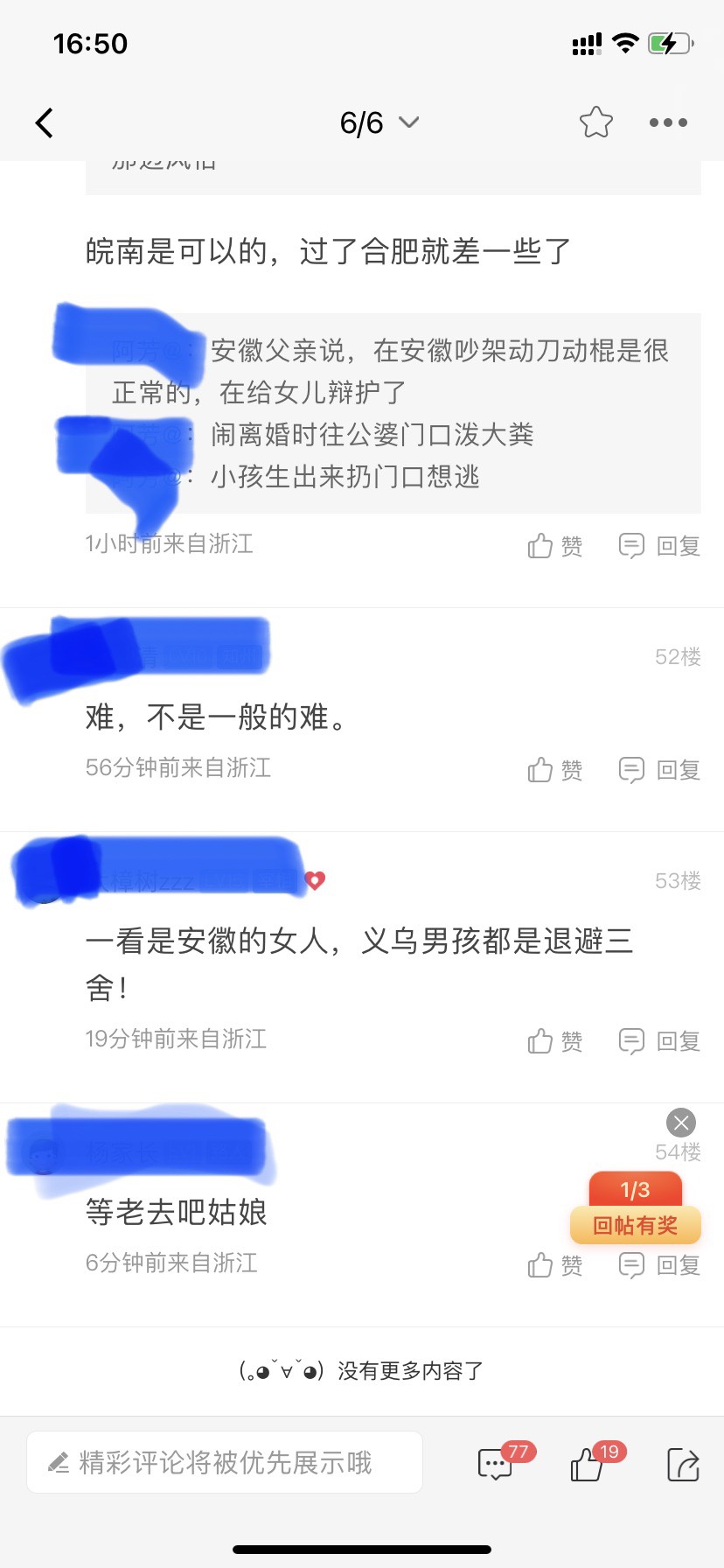The image size is (724, 1568).
Task: Like the comment posted 1小时前
Action: (x=554, y=546)
